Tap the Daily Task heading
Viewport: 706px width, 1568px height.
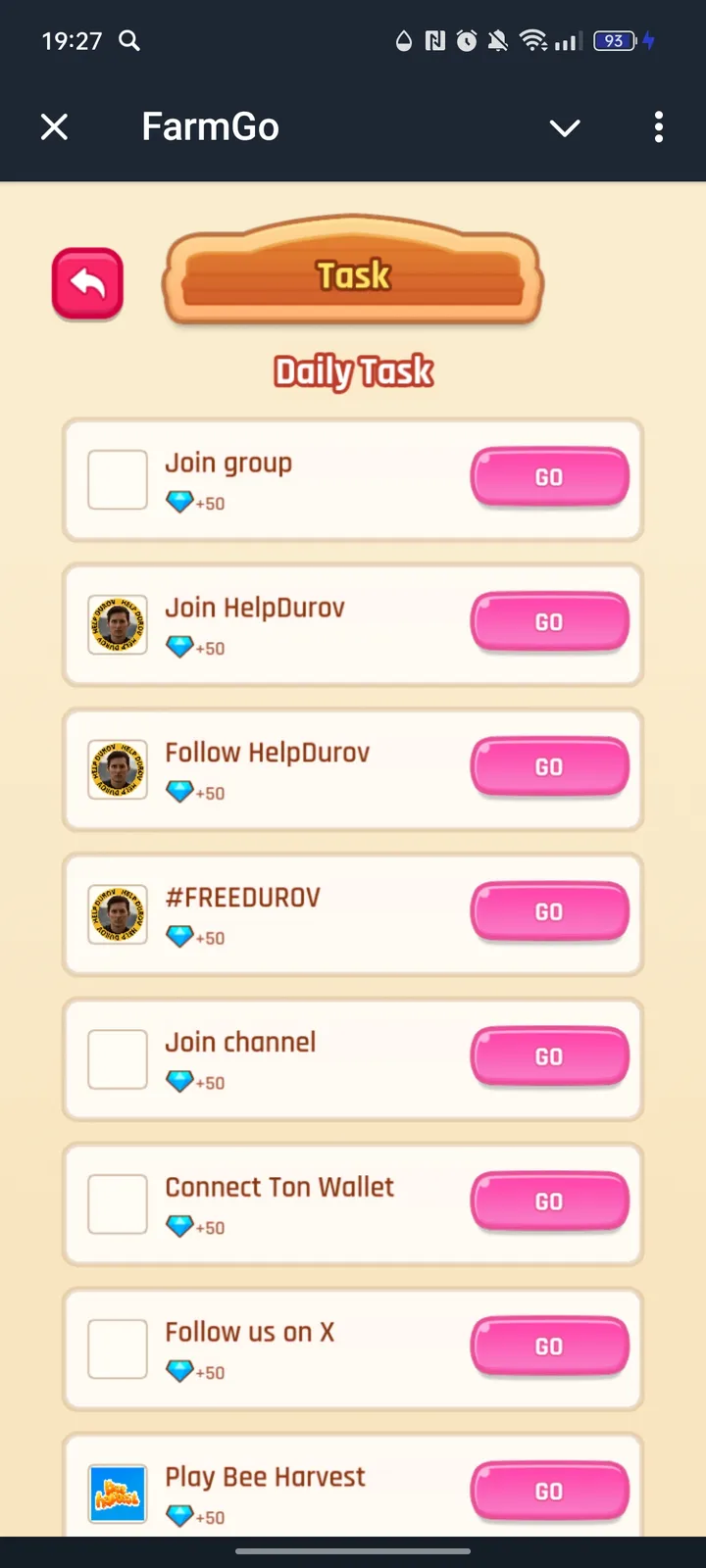click(x=353, y=371)
